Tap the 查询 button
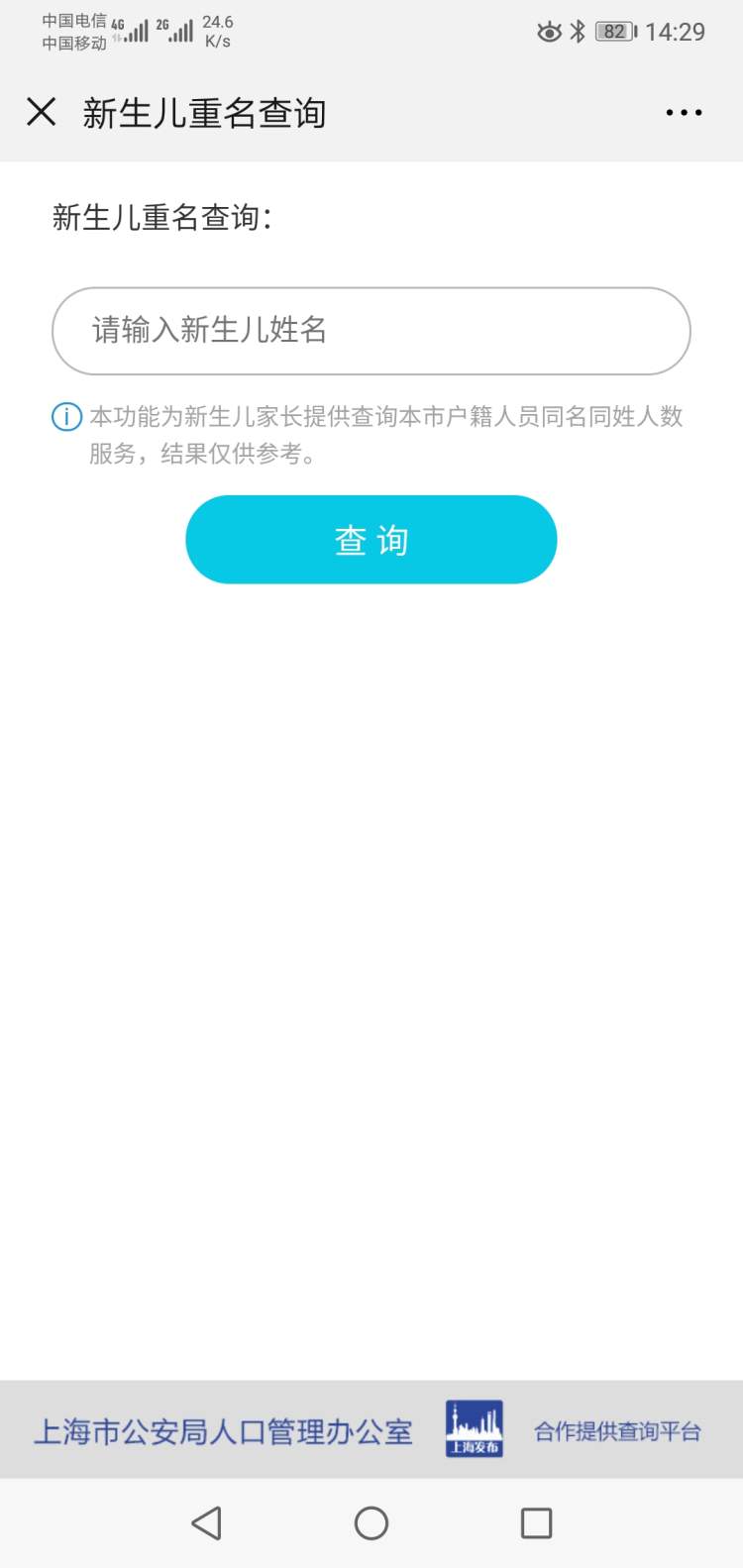 [371, 540]
